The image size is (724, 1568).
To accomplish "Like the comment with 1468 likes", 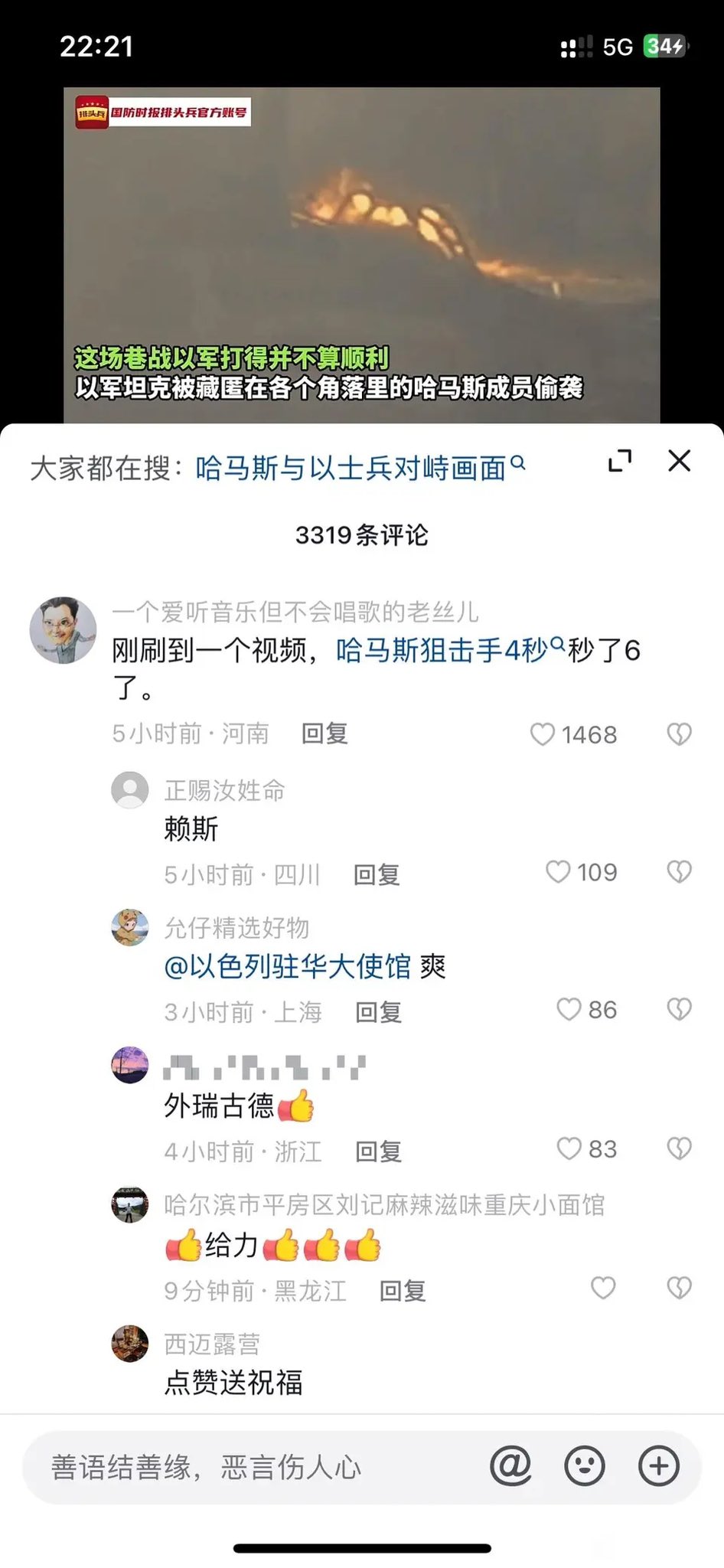I will [543, 734].
